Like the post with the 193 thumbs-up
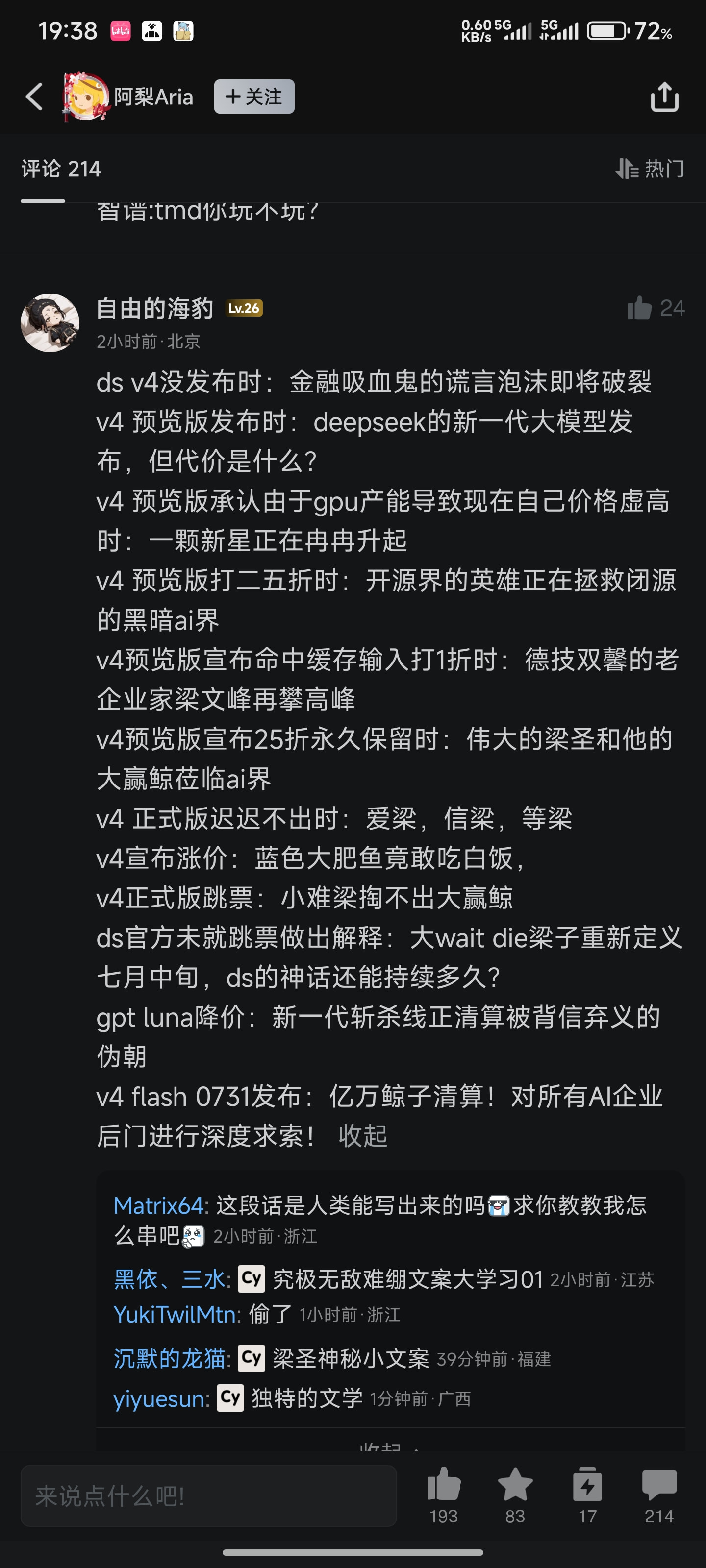The image size is (706, 1568). [x=444, y=1495]
